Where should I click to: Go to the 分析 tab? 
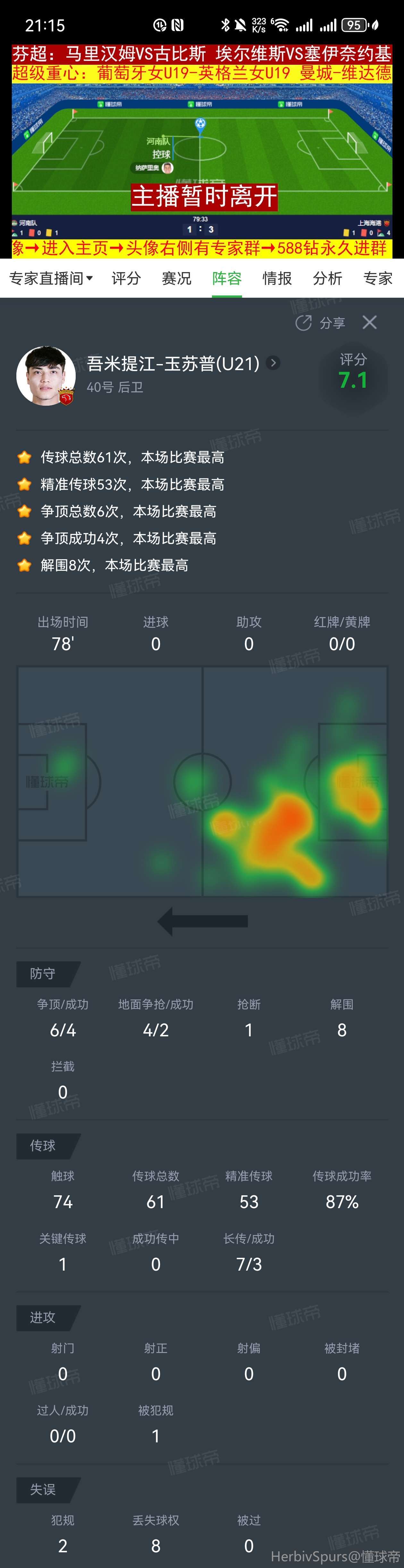(x=327, y=279)
